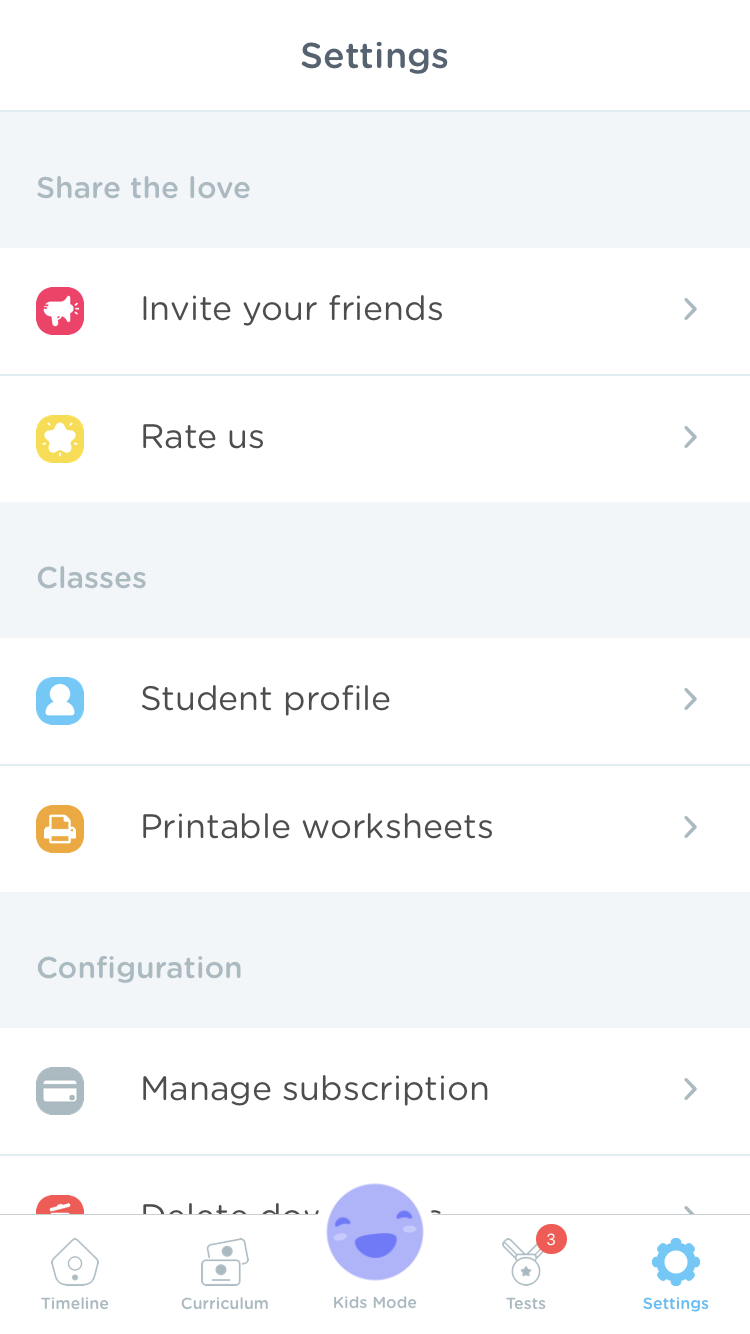This screenshot has height=1334, width=750.
Task: Open Student profile settings
Action: [x=375, y=701]
